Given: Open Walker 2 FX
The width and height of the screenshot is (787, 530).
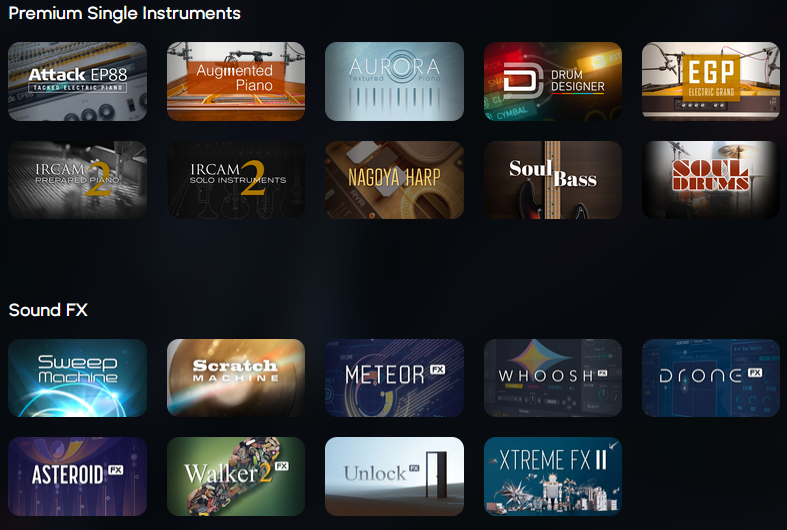Looking at the screenshot, I should [x=235, y=475].
